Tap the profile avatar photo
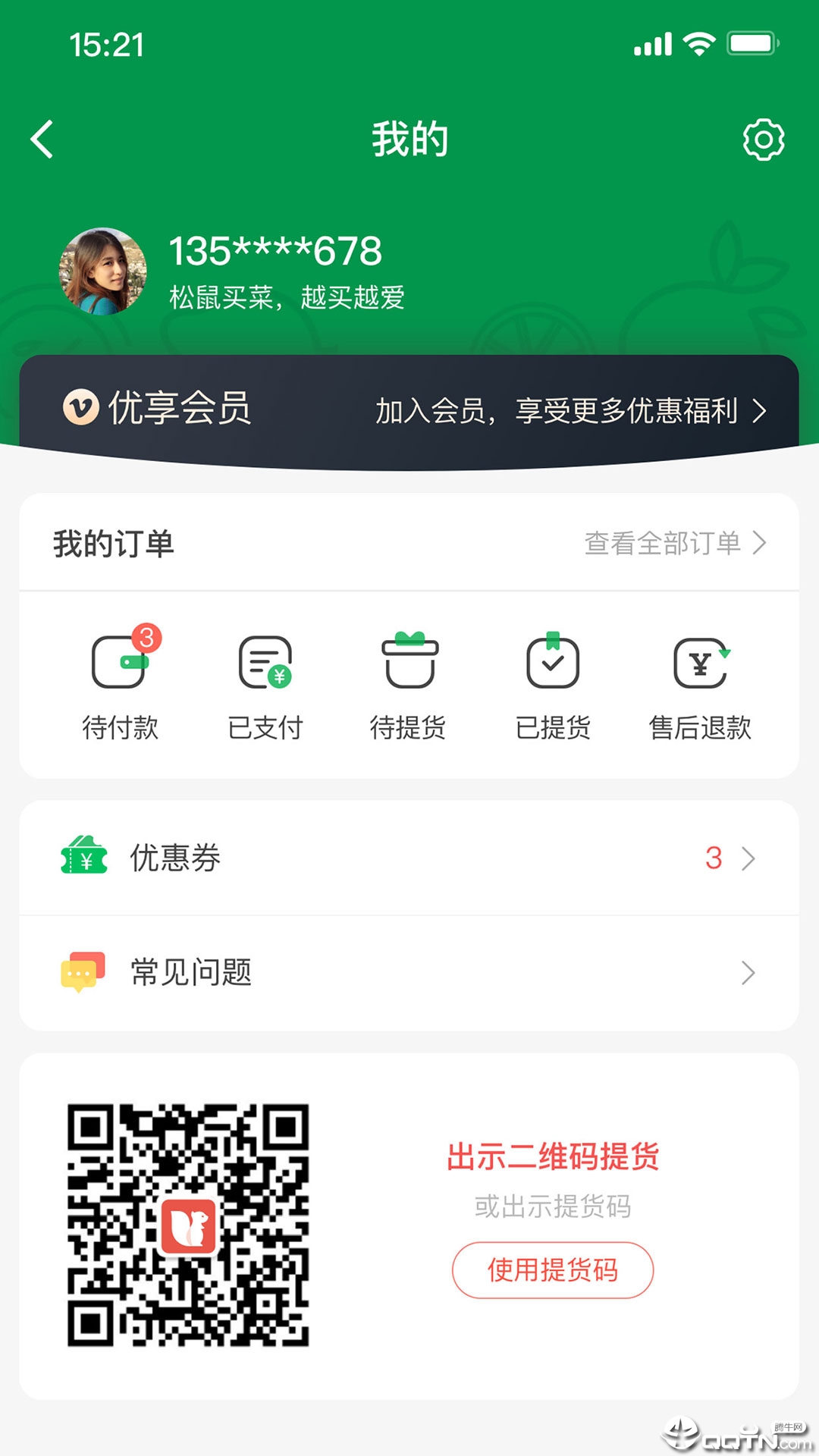This screenshot has height=1456, width=819. tap(102, 271)
